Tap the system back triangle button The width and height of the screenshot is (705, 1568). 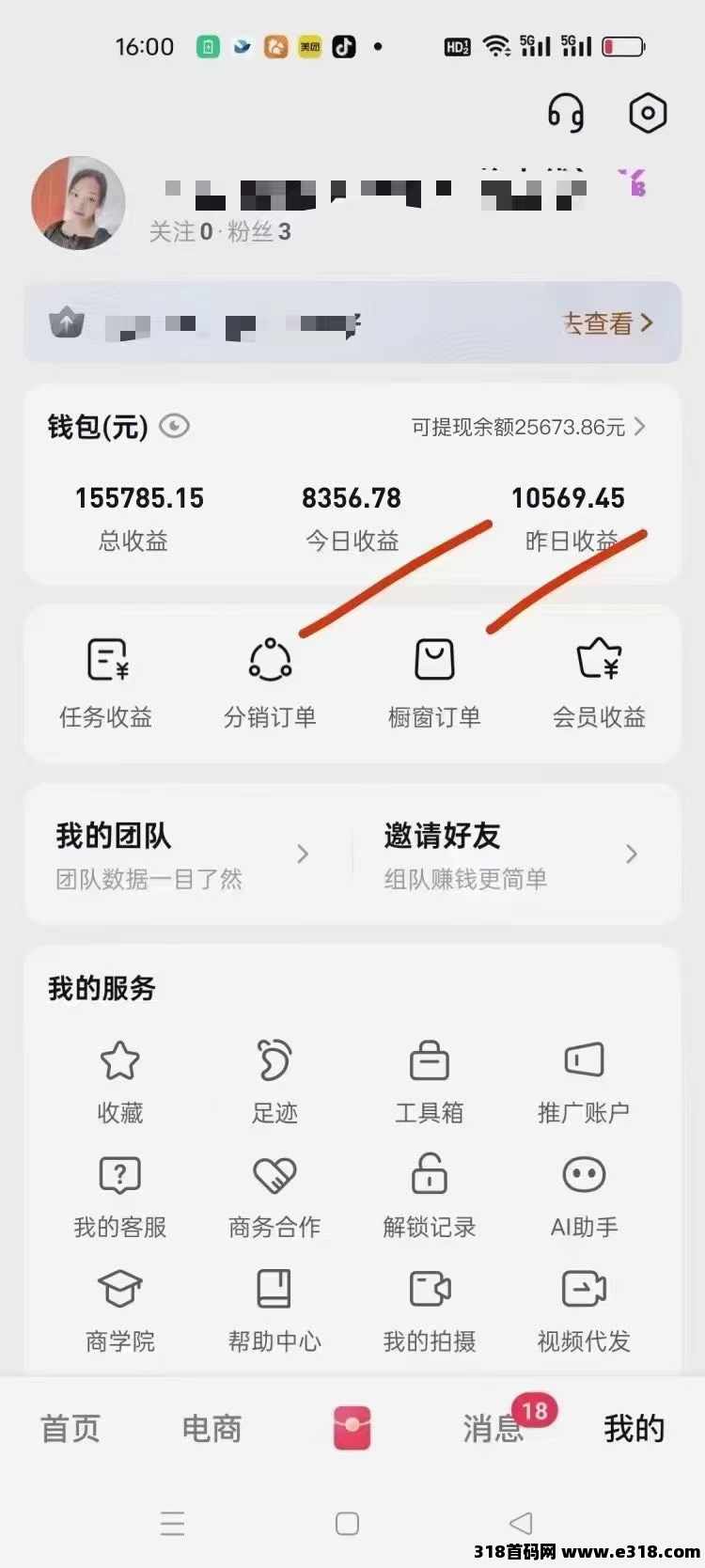521,1523
